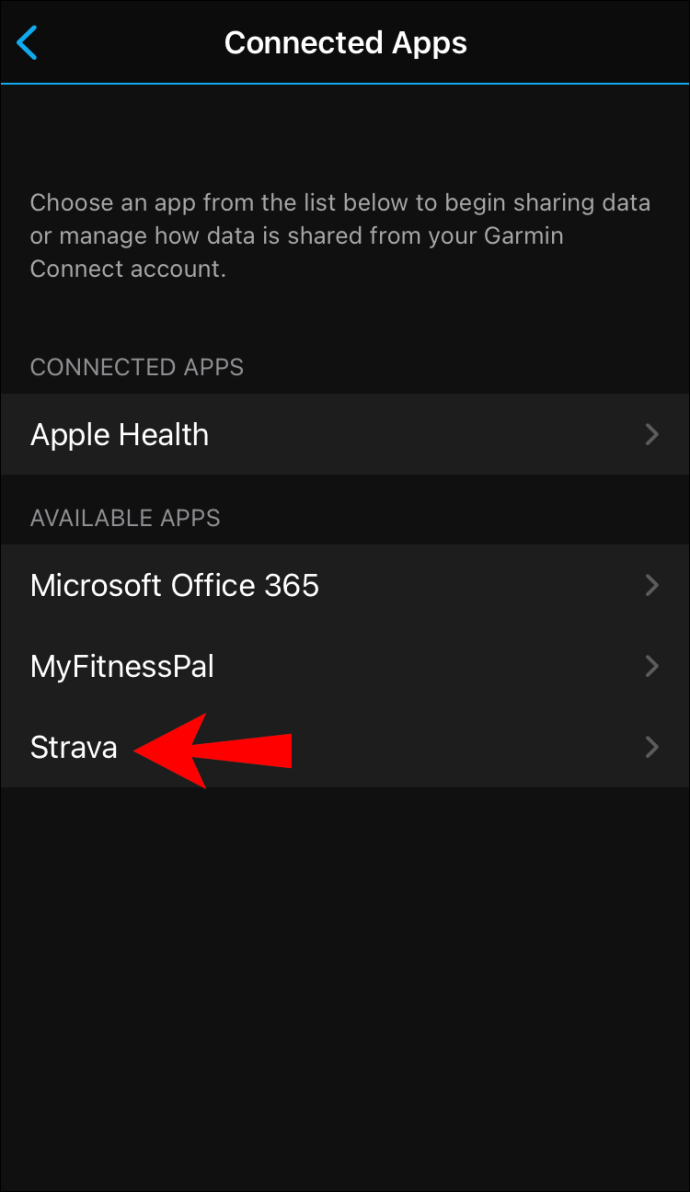Open MyFitnessPal connection settings
This screenshot has height=1192, width=690.
tap(345, 667)
